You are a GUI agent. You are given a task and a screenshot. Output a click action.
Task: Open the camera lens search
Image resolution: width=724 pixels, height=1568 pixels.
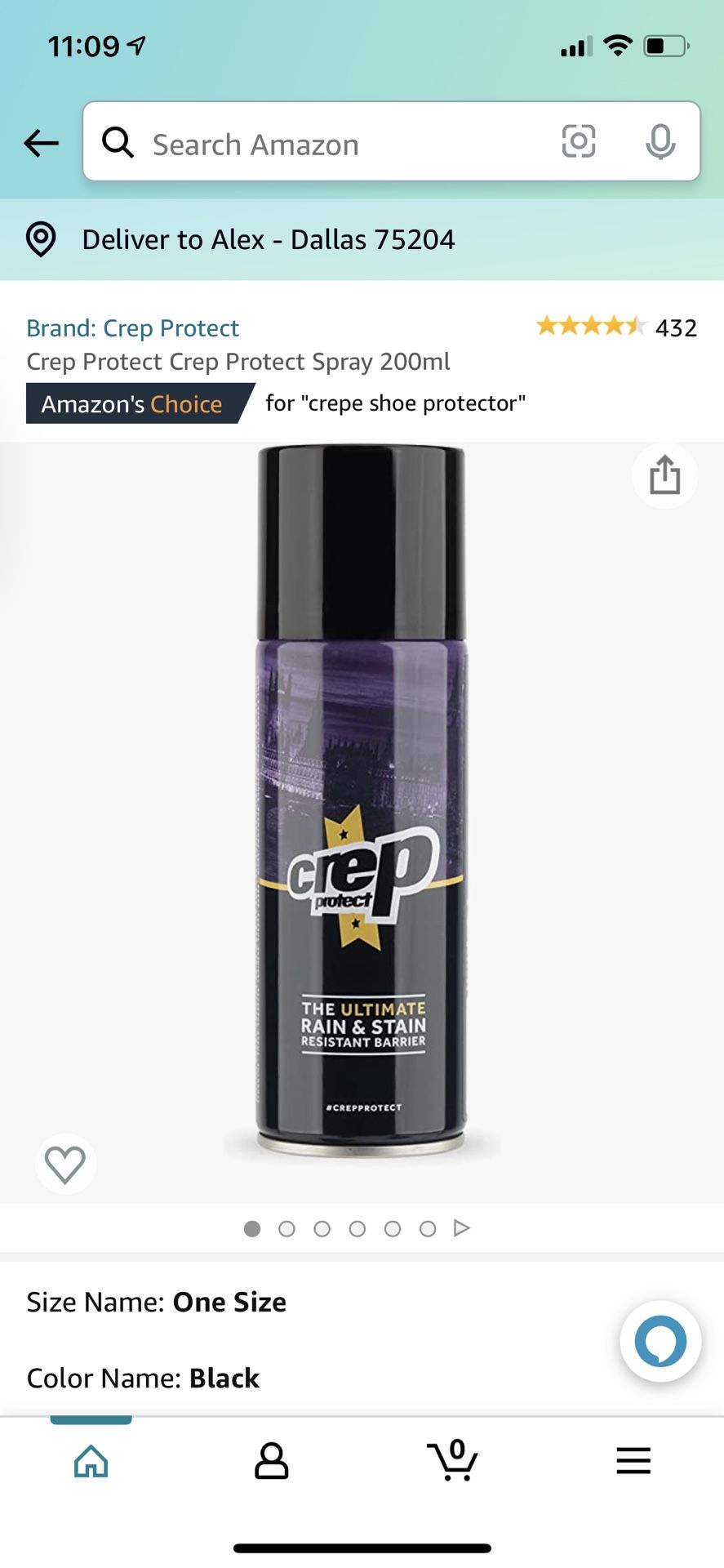point(579,141)
